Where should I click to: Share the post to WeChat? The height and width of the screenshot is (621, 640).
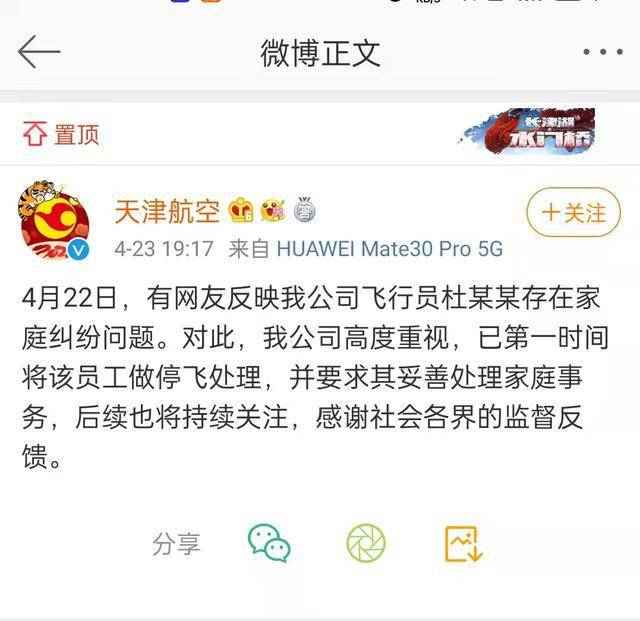coord(269,544)
